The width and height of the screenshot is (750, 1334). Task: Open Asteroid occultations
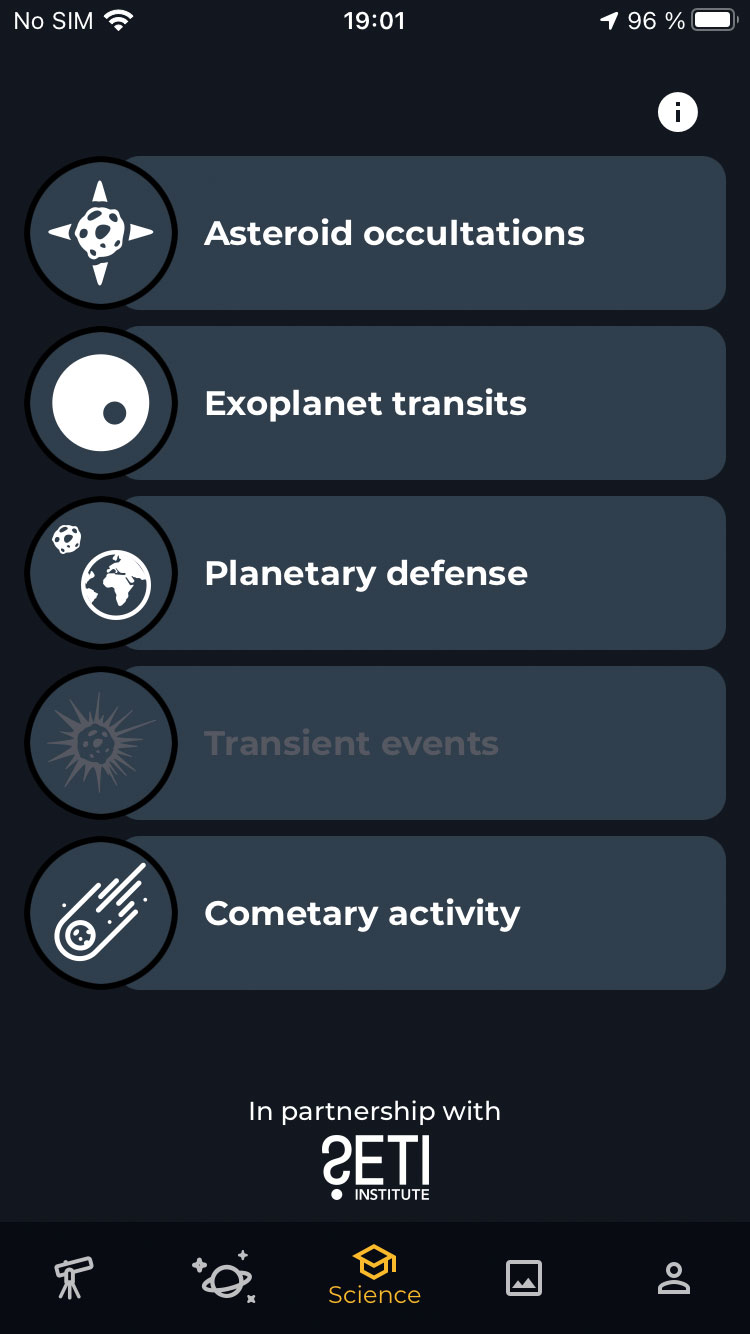tap(375, 233)
